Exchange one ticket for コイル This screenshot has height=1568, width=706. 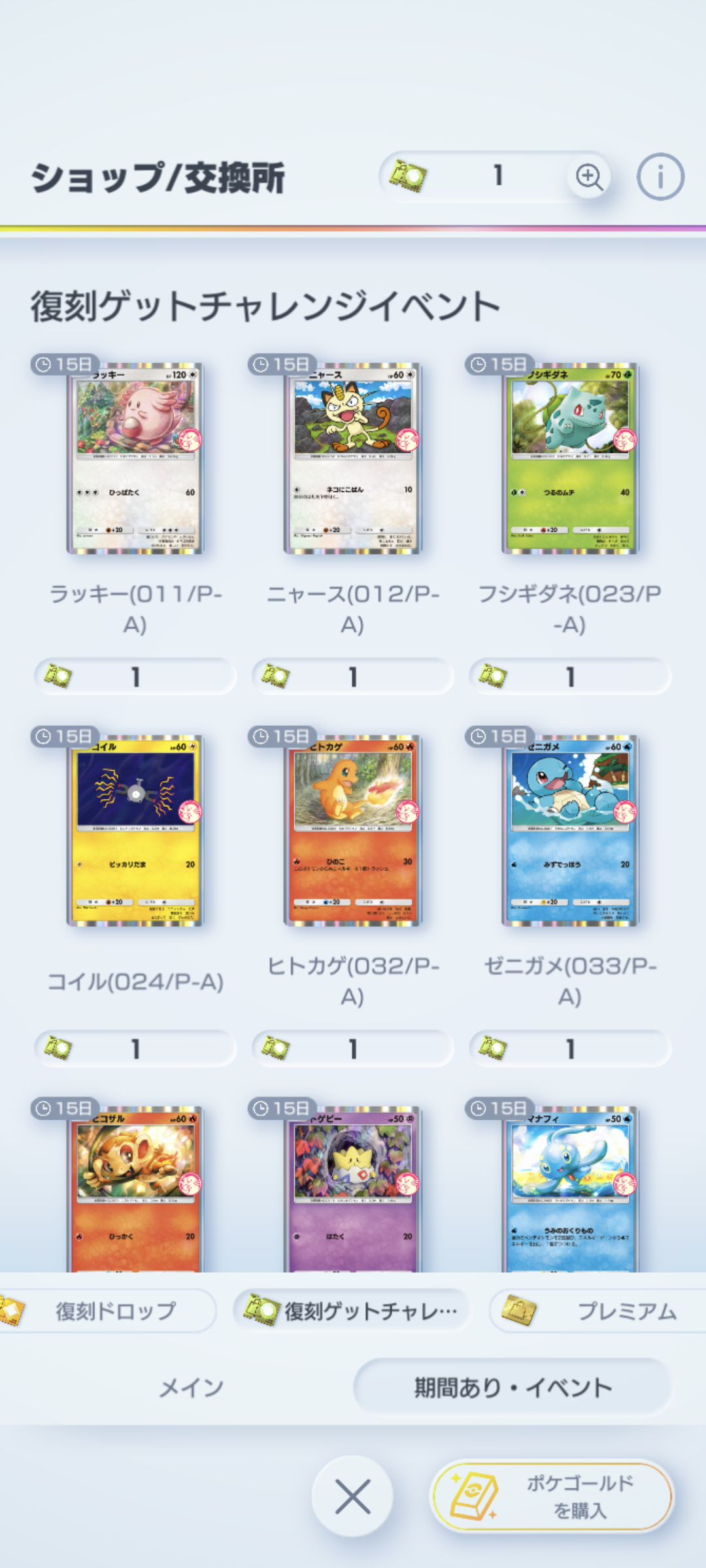pos(135,1049)
